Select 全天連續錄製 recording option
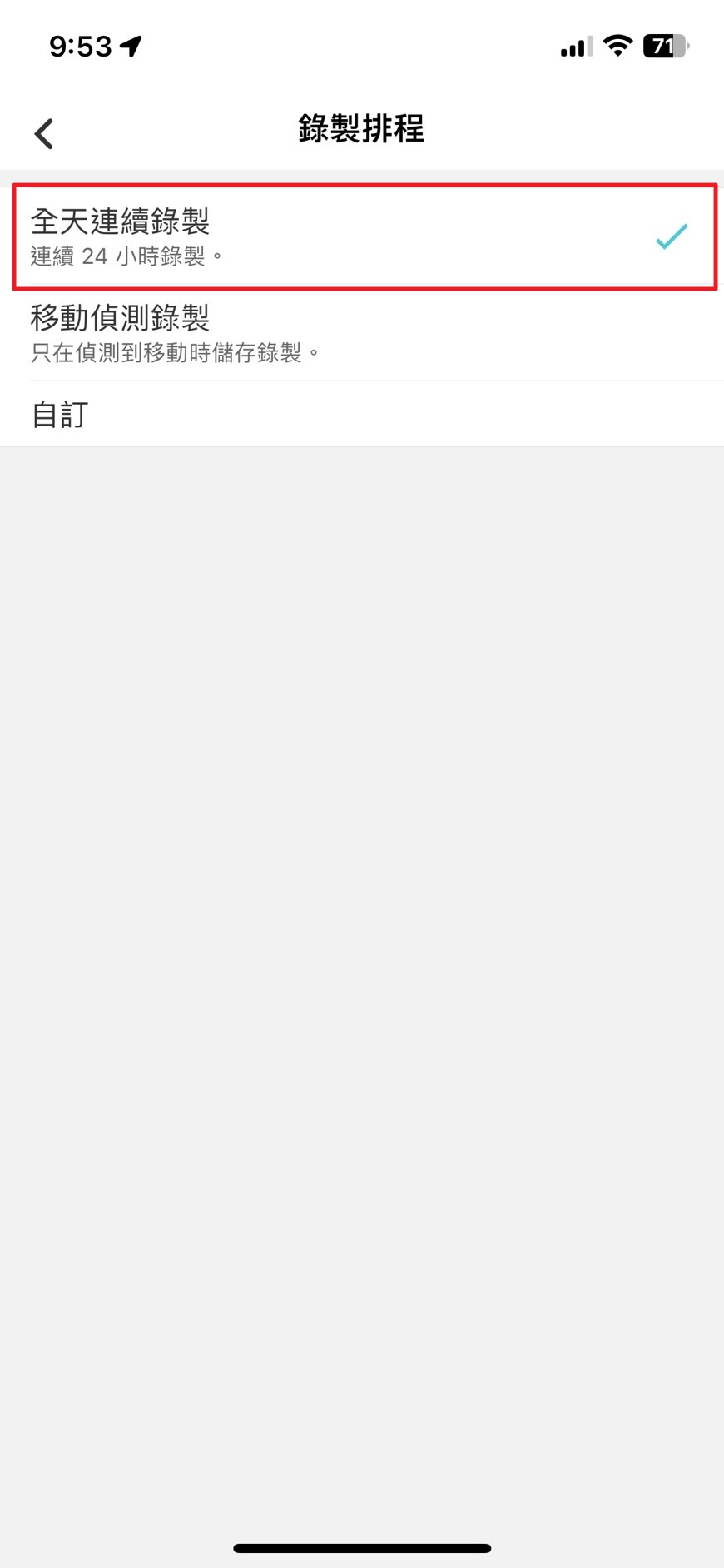Image resolution: width=724 pixels, height=1568 pixels. [x=362, y=236]
